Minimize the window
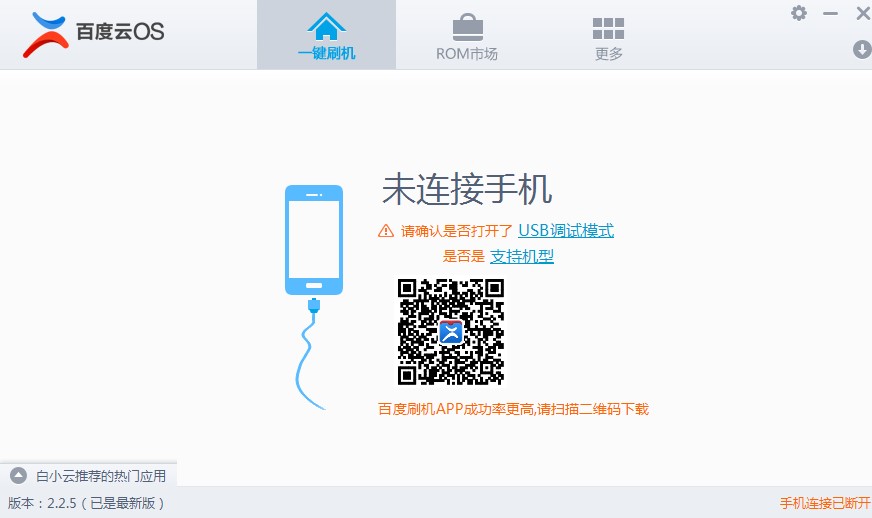 pos(830,13)
